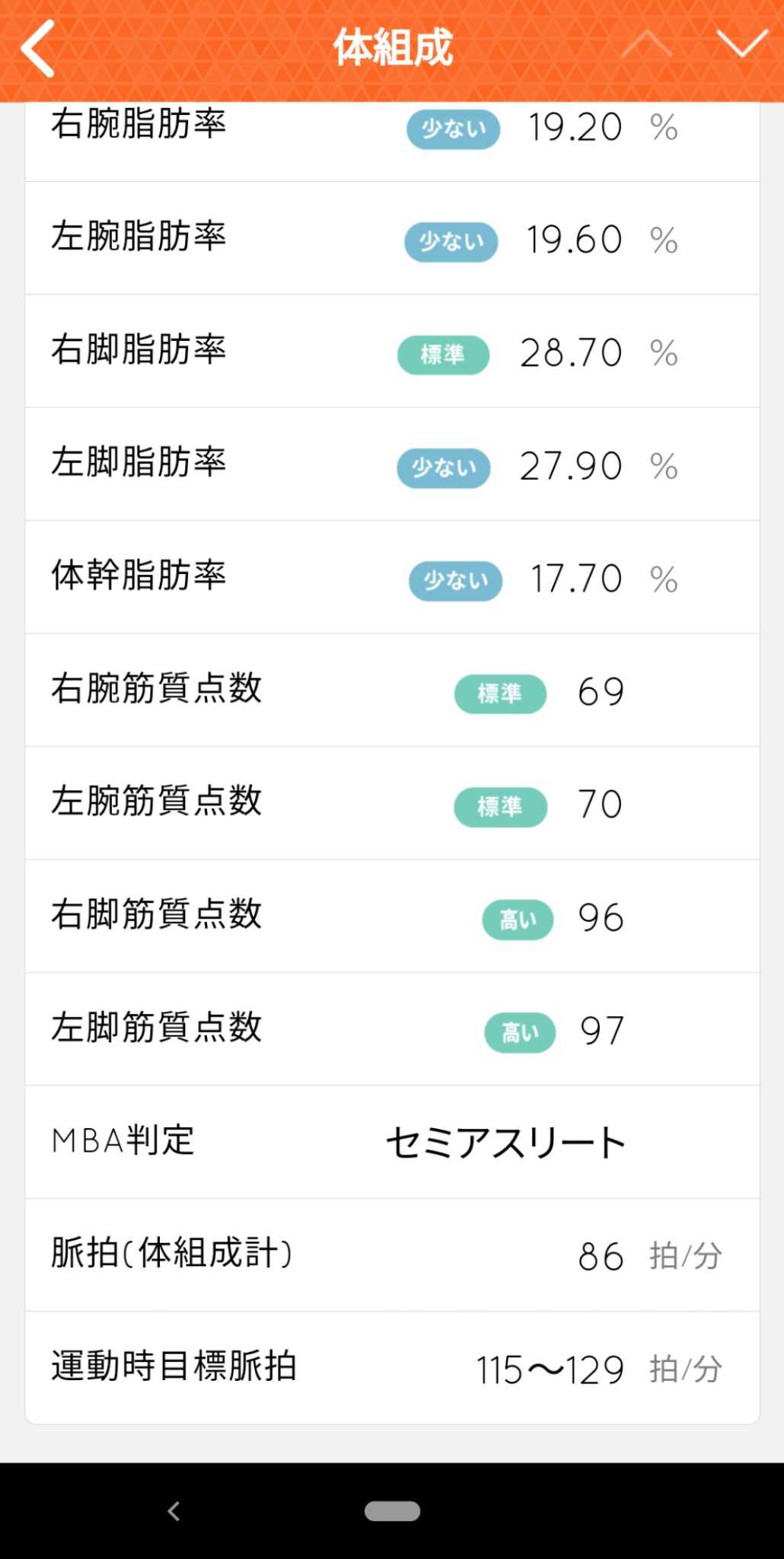Image resolution: width=784 pixels, height=1559 pixels.
Task: Tap the home pill in the navigation bar
Action: click(392, 1511)
